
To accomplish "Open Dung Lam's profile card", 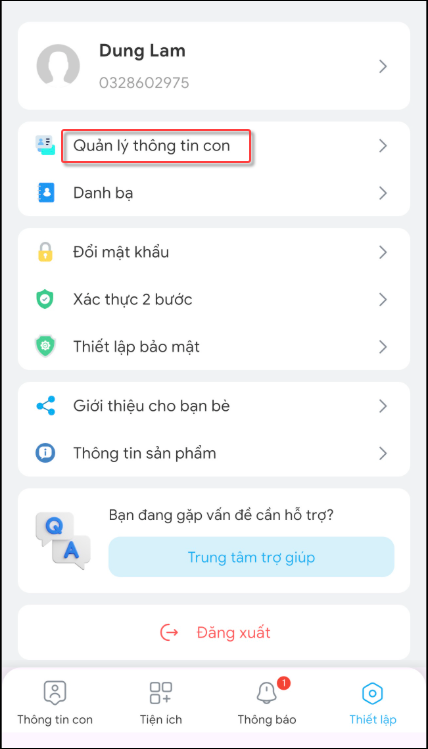I will [x=214, y=66].
